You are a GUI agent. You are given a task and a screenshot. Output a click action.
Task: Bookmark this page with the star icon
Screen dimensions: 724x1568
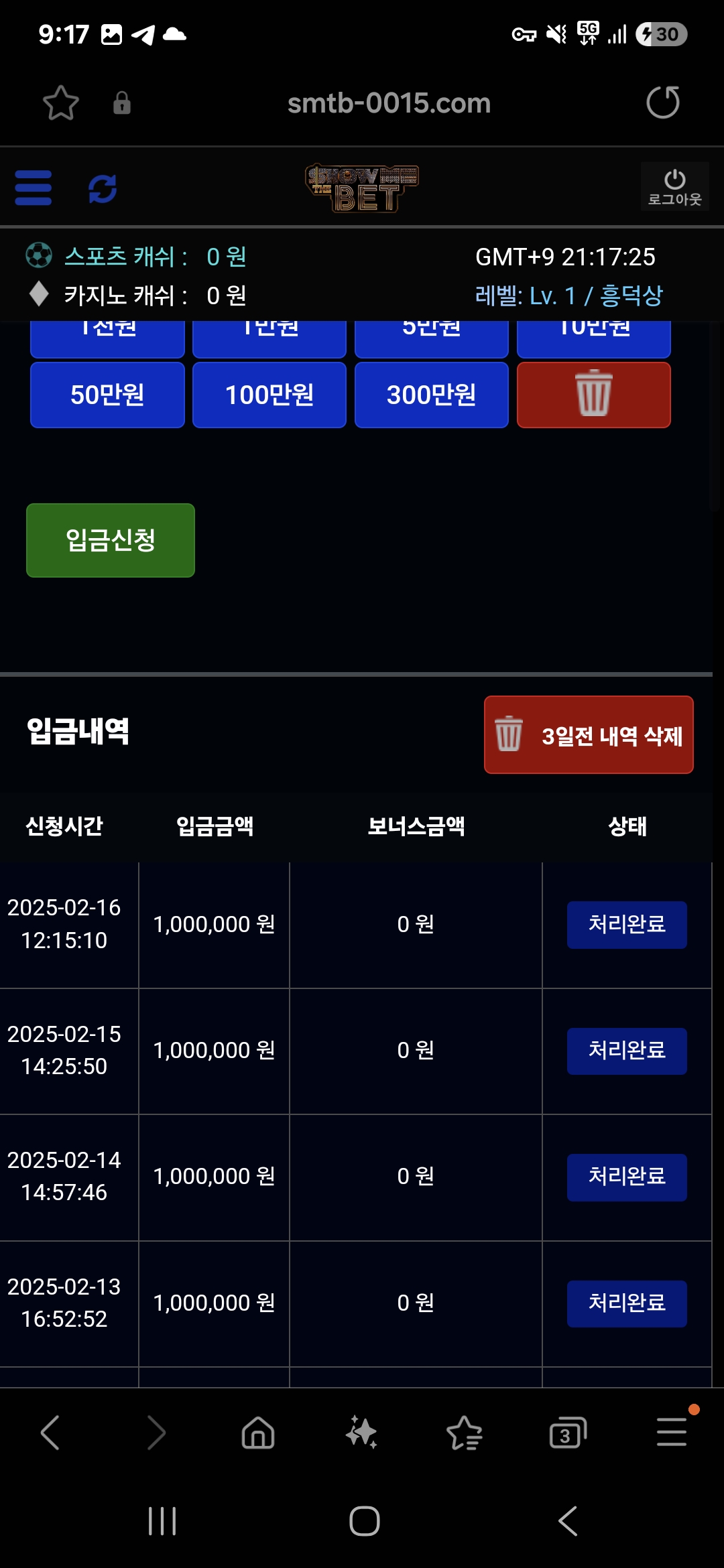click(61, 103)
